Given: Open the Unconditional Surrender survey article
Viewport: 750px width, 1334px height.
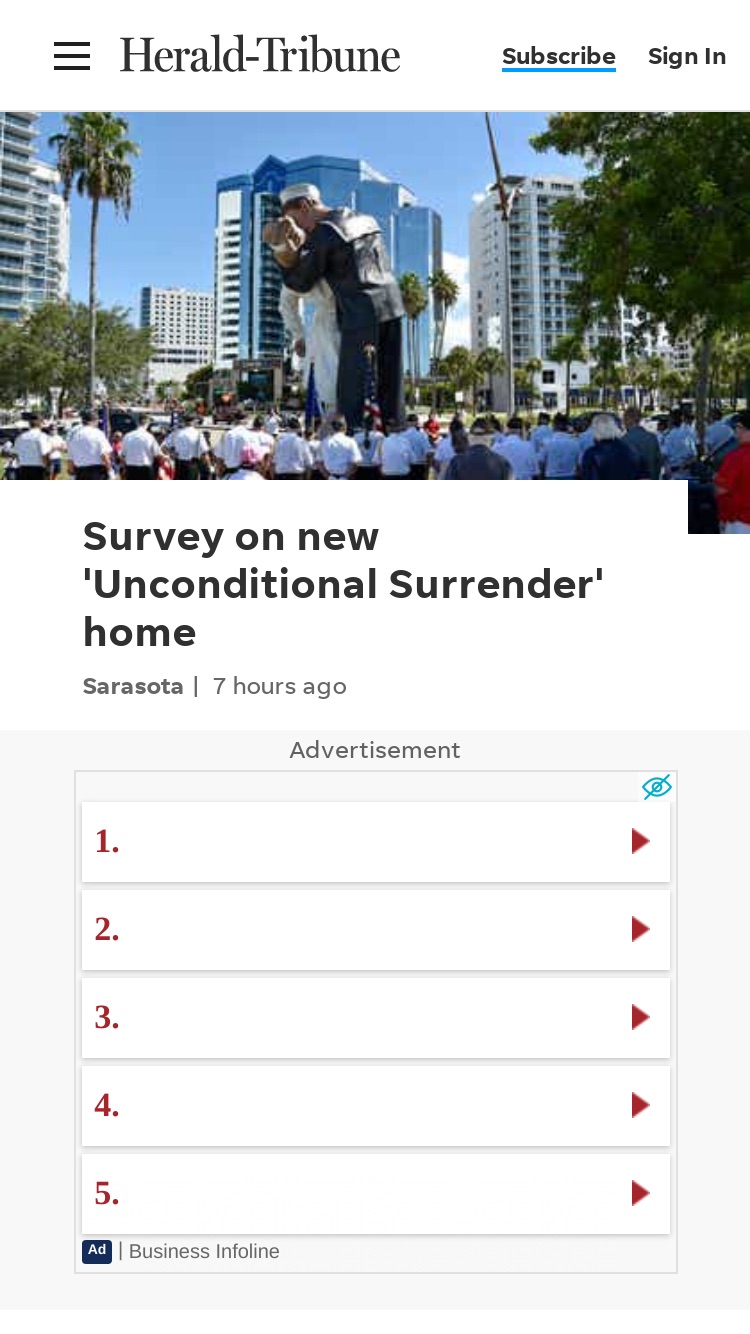Looking at the screenshot, I should (344, 584).
